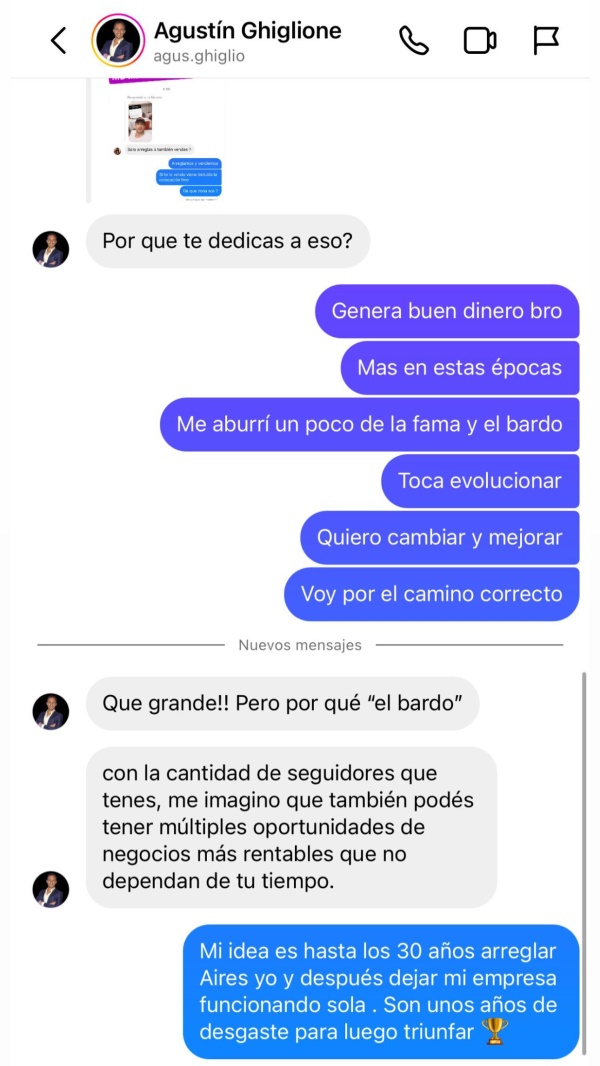Open Agustín Ghiglione's profile from header name

coord(247,31)
